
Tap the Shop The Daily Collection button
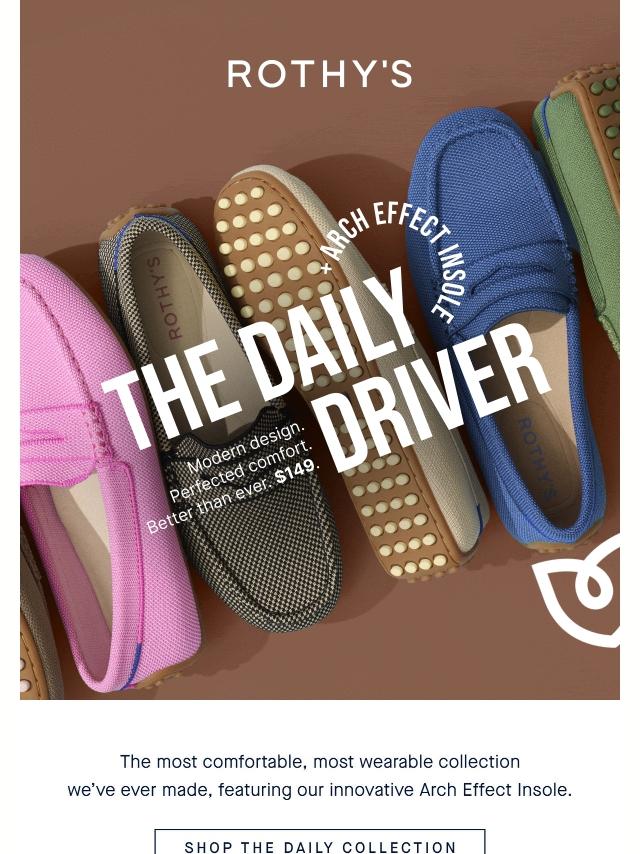tap(320, 843)
